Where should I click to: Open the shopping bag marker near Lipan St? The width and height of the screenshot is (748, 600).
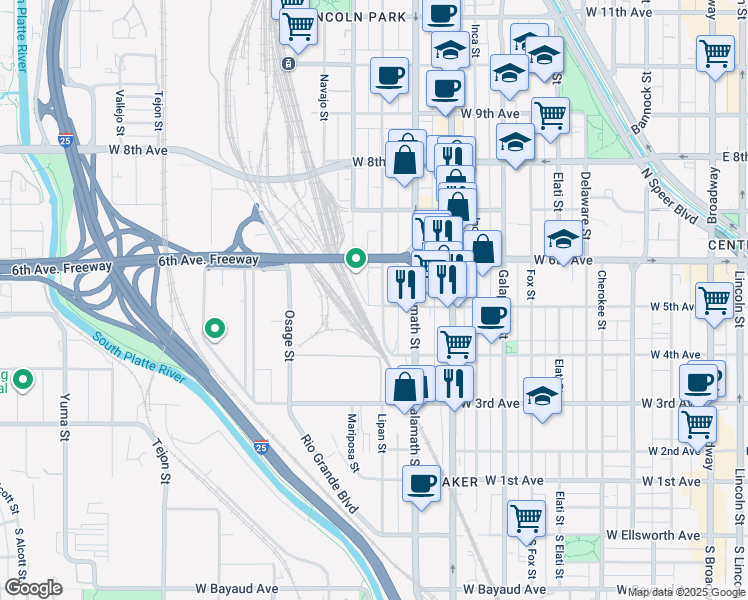click(x=405, y=387)
